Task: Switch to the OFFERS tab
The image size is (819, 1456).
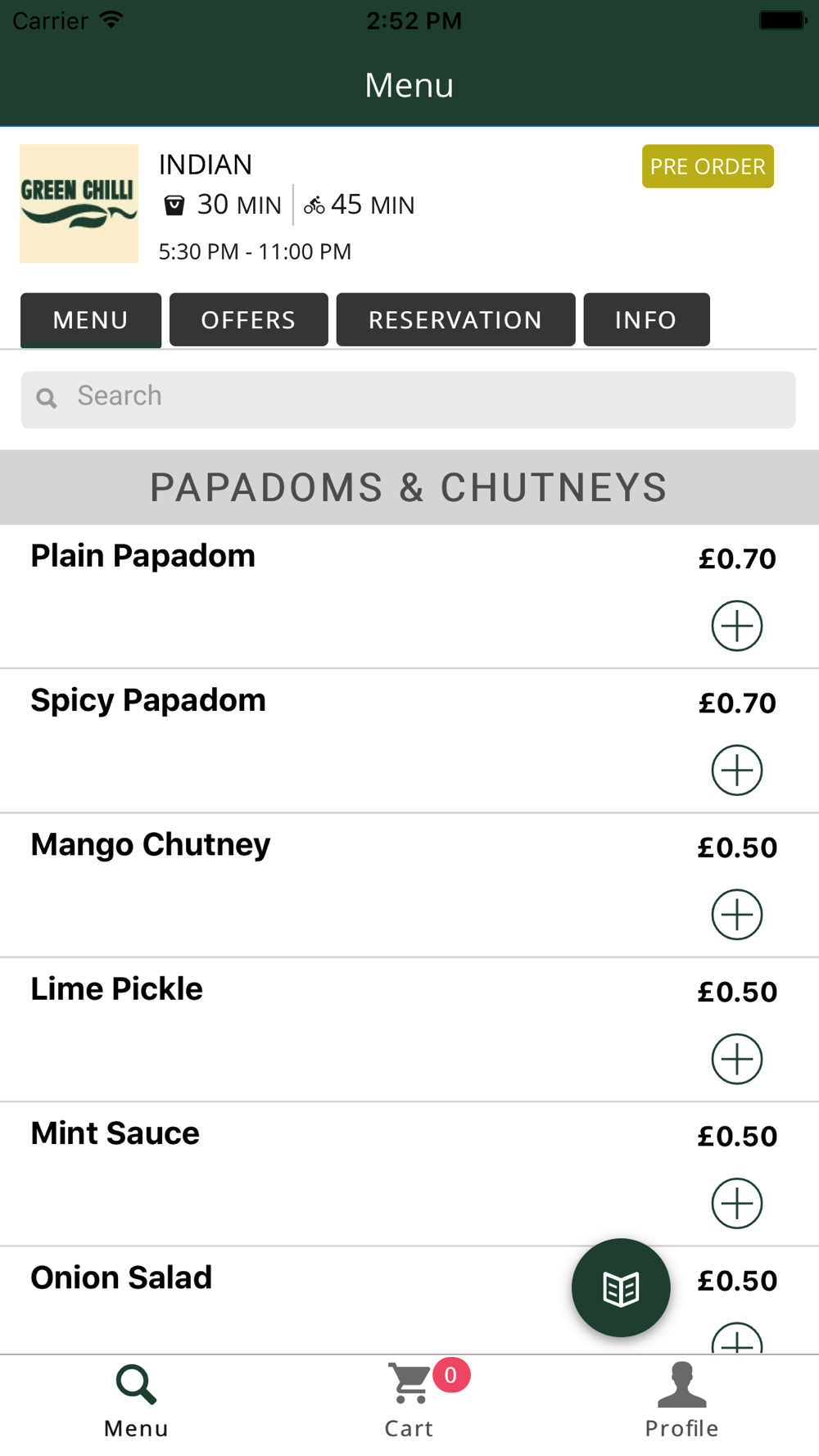Action: tap(248, 319)
